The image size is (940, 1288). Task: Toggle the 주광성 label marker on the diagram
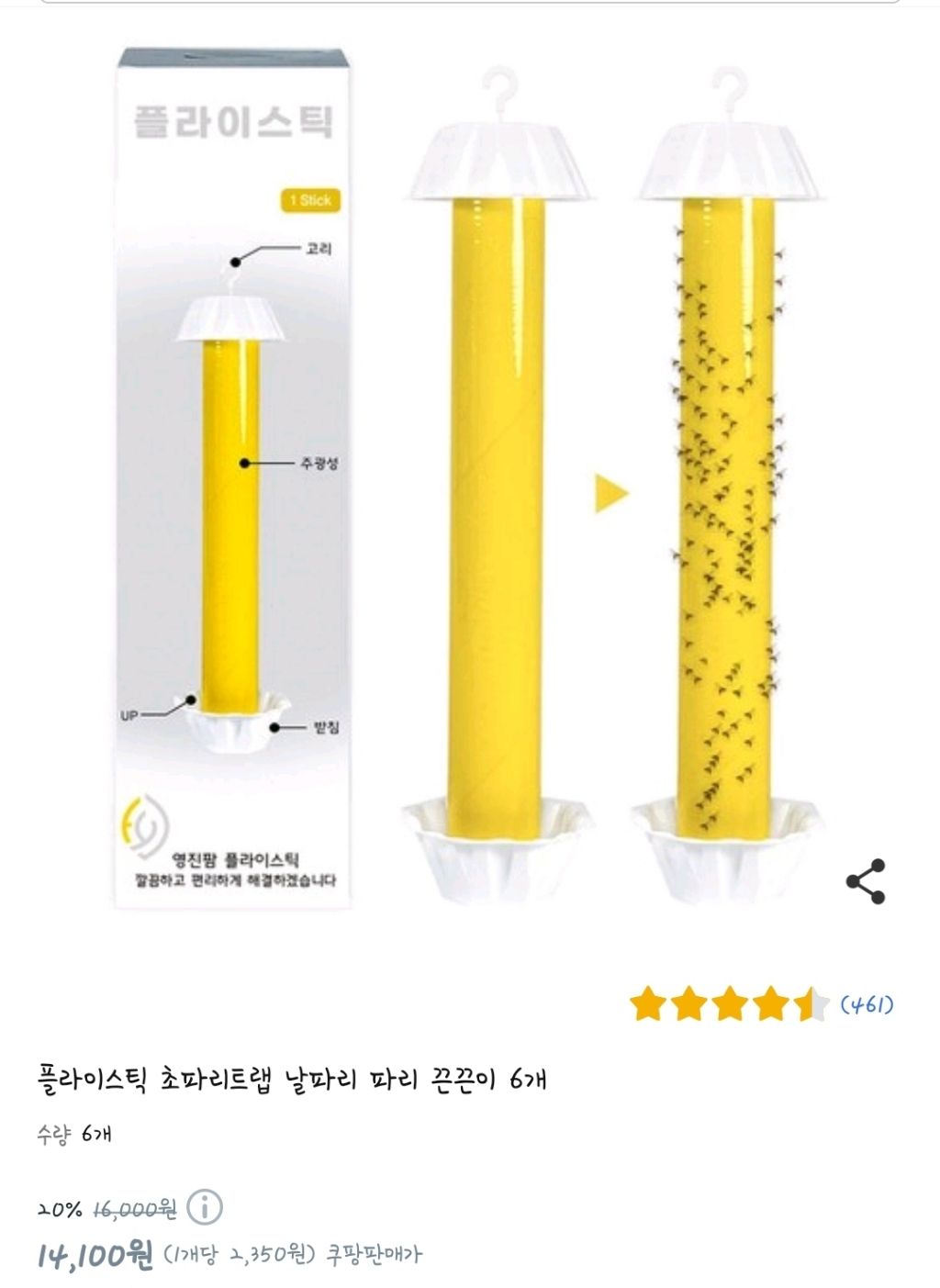point(242,464)
